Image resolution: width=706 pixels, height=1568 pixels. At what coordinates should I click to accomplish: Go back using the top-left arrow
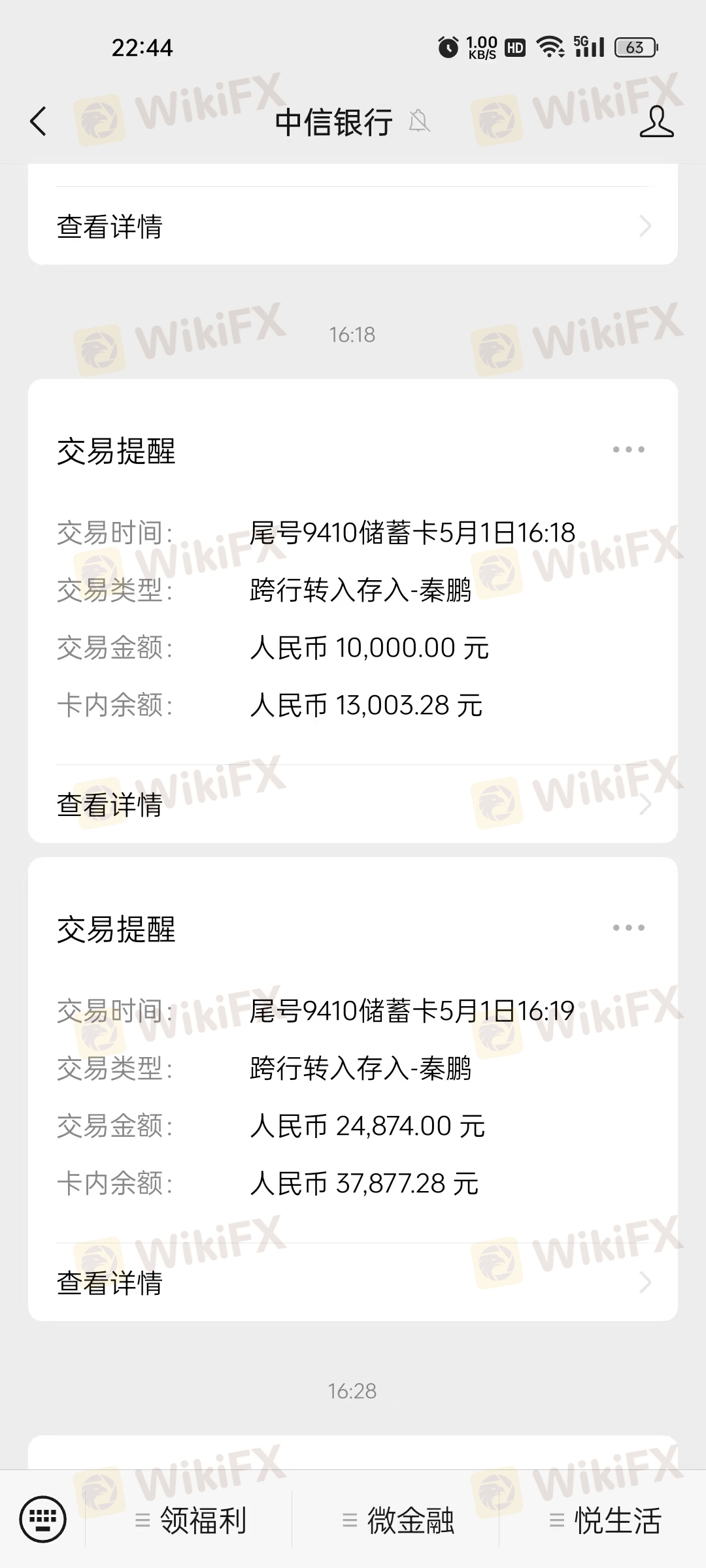click(39, 122)
